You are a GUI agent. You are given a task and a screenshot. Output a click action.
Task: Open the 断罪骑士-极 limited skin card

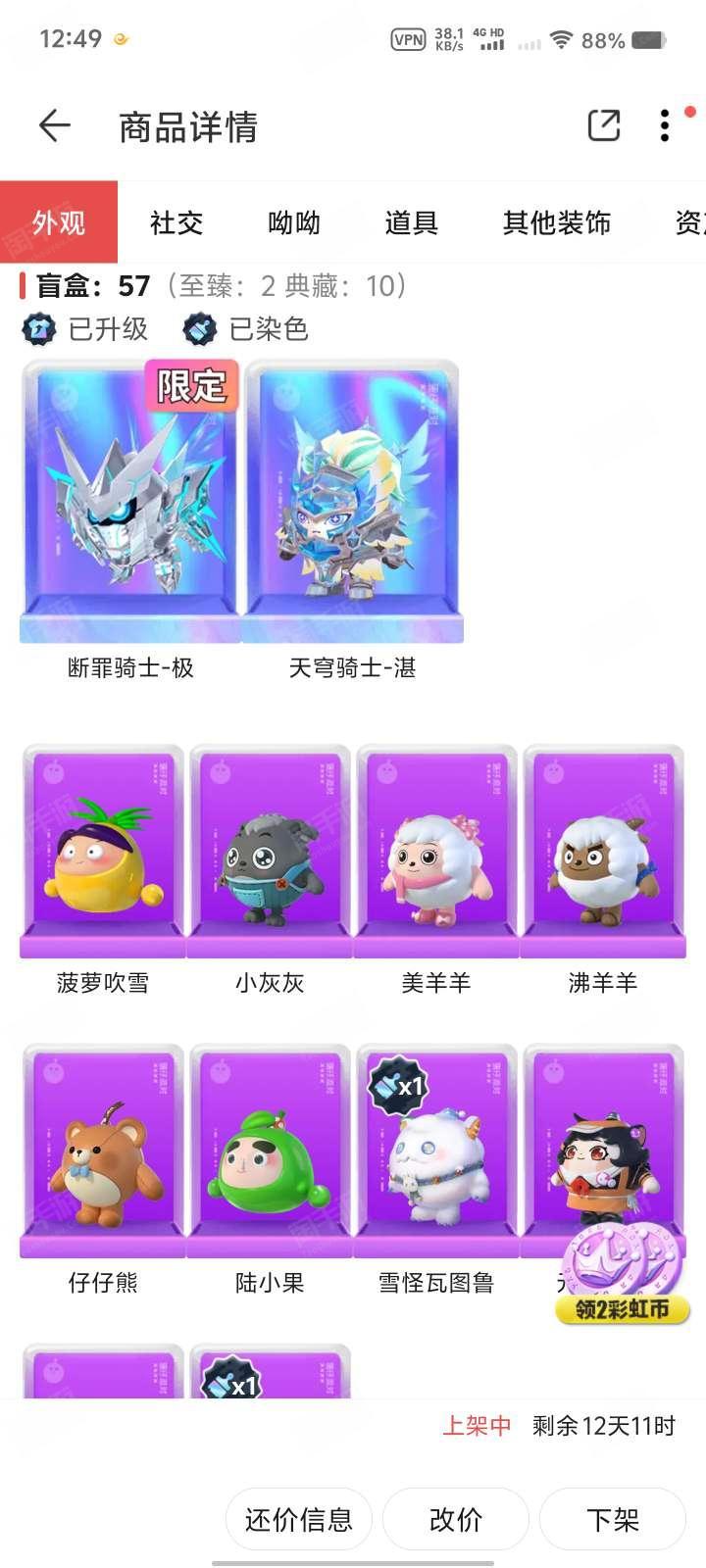(x=130, y=501)
